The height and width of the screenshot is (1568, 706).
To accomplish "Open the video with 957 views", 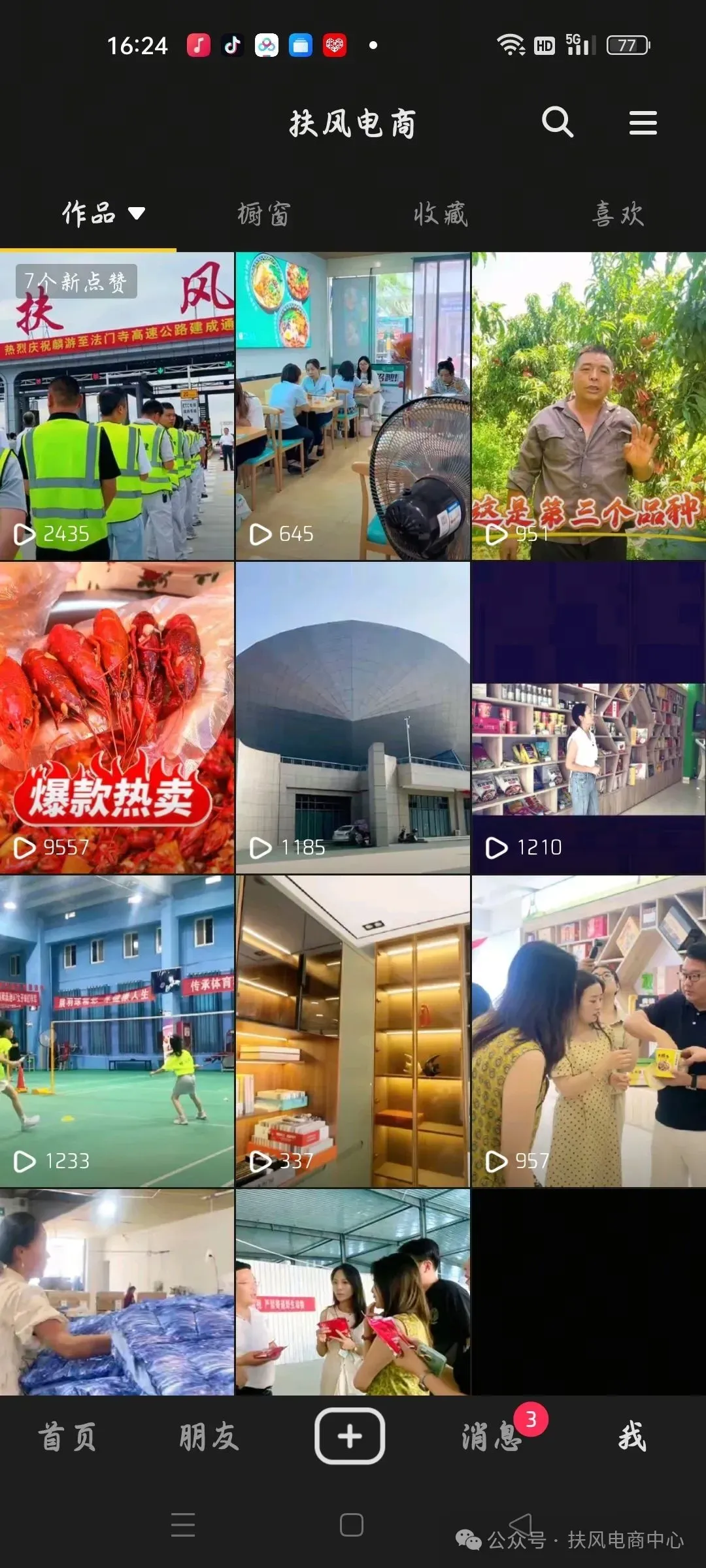I will pos(588,1031).
